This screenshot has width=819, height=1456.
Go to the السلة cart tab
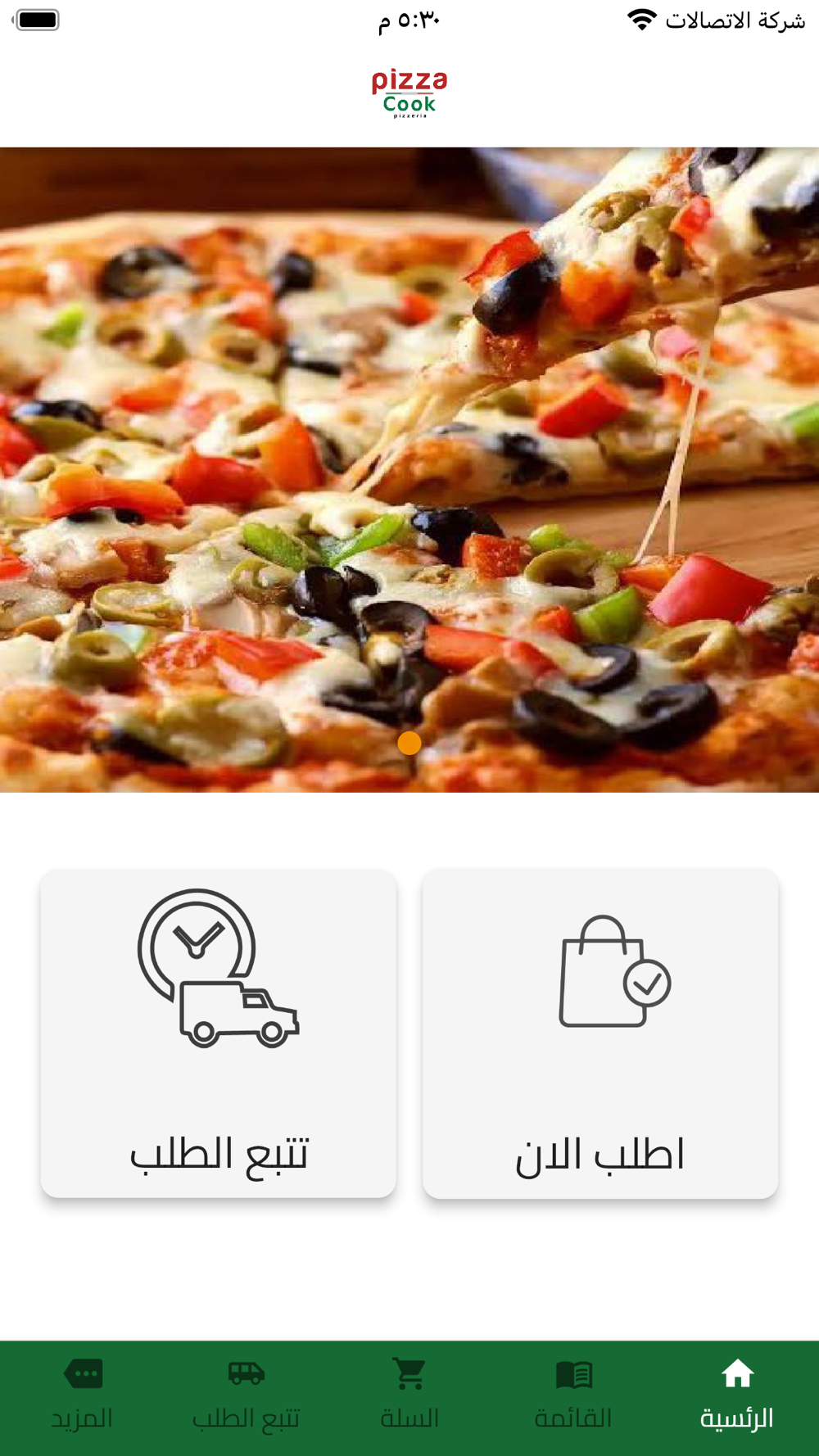click(409, 1398)
